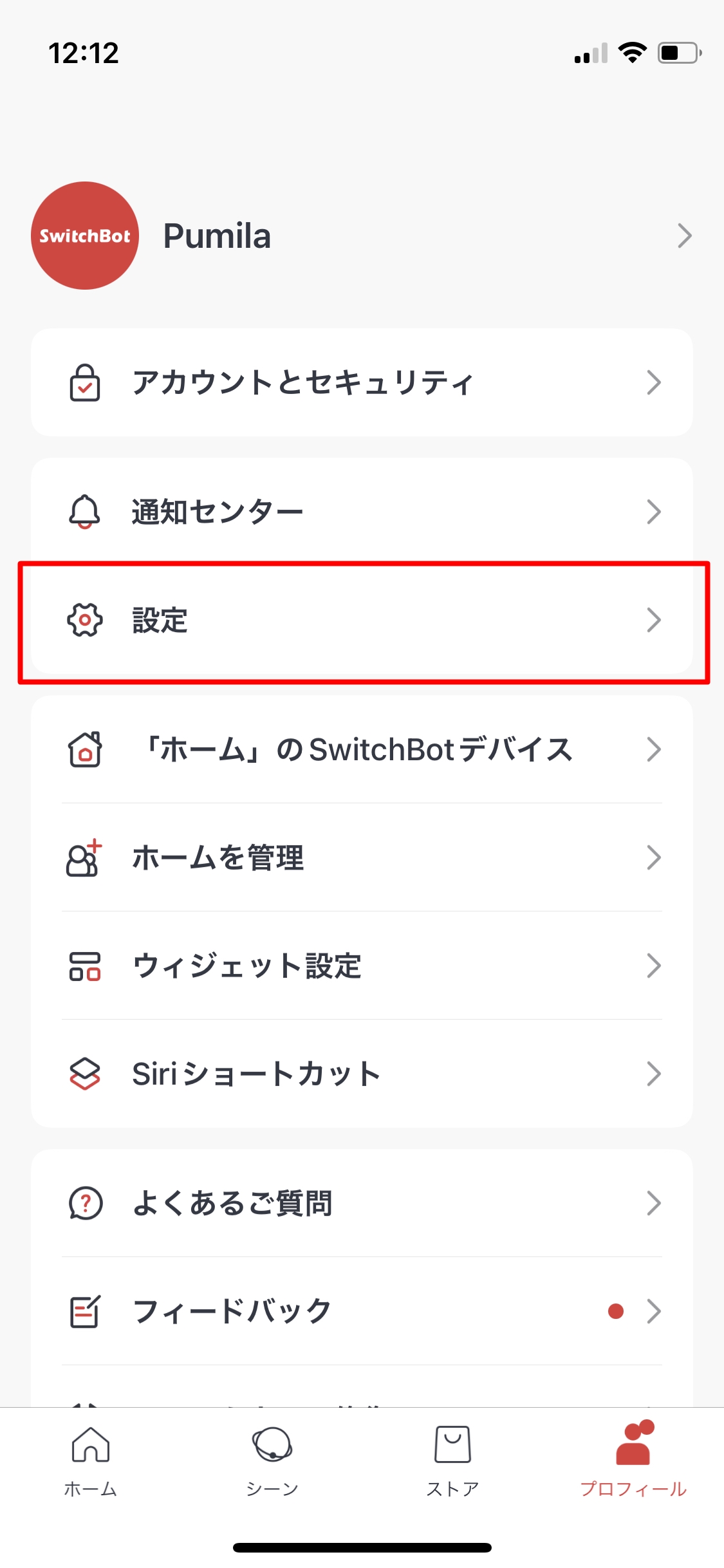Image resolution: width=724 pixels, height=1568 pixels.
Task: Open the SwitchBot profile avatar
Action: [85, 236]
